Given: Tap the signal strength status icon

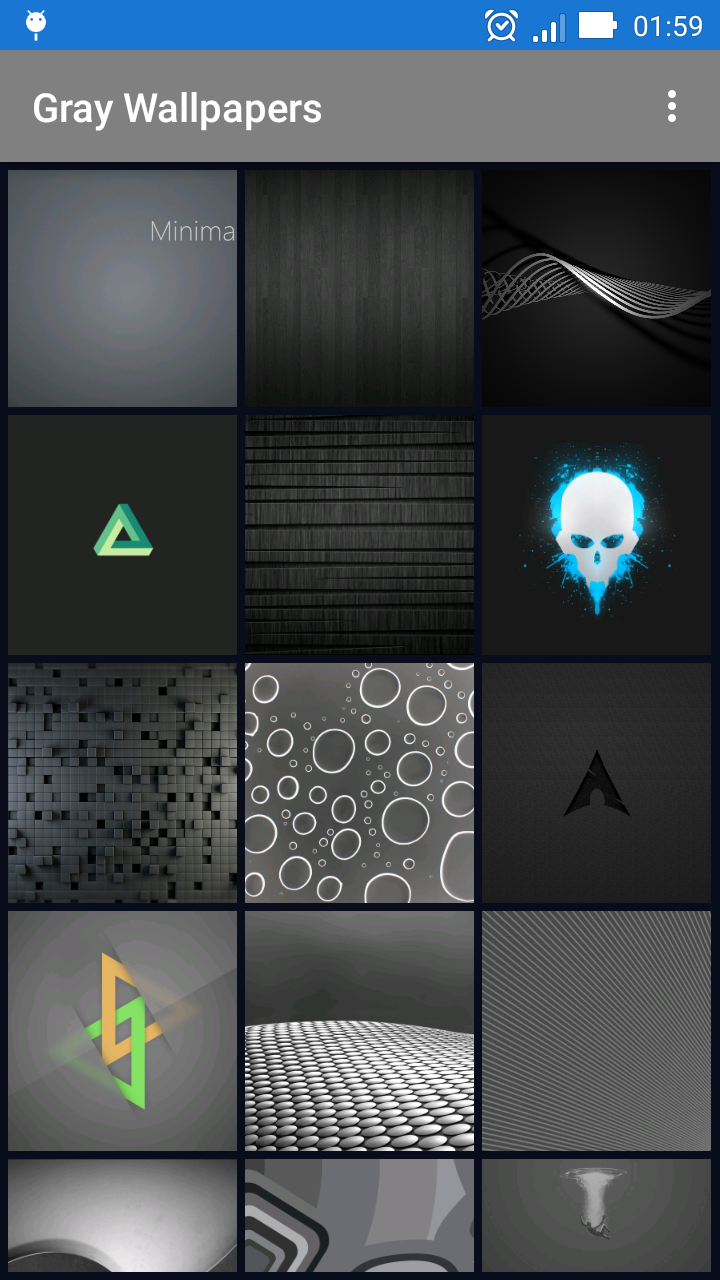Looking at the screenshot, I should [x=546, y=25].
